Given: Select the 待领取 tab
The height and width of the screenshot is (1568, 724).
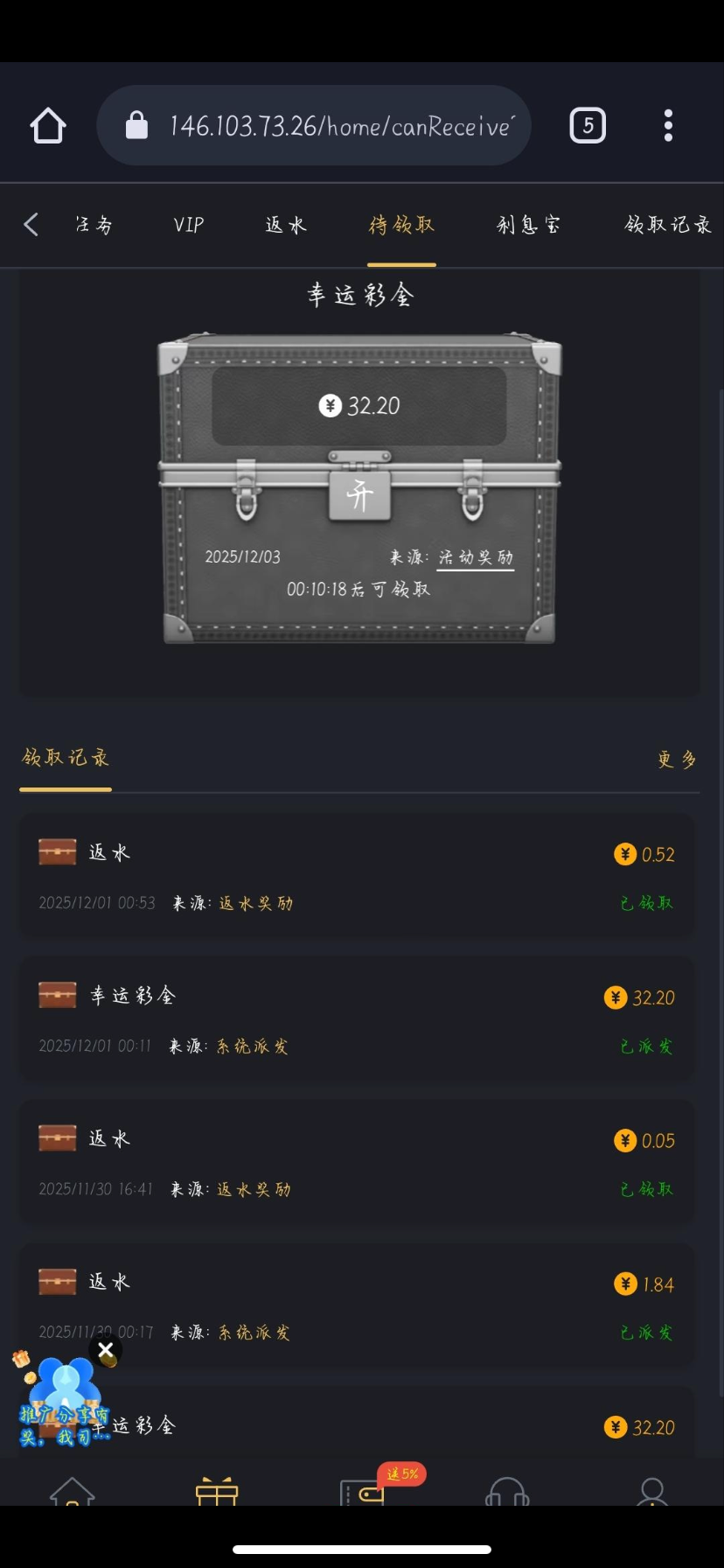Looking at the screenshot, I should click(401, 225).
